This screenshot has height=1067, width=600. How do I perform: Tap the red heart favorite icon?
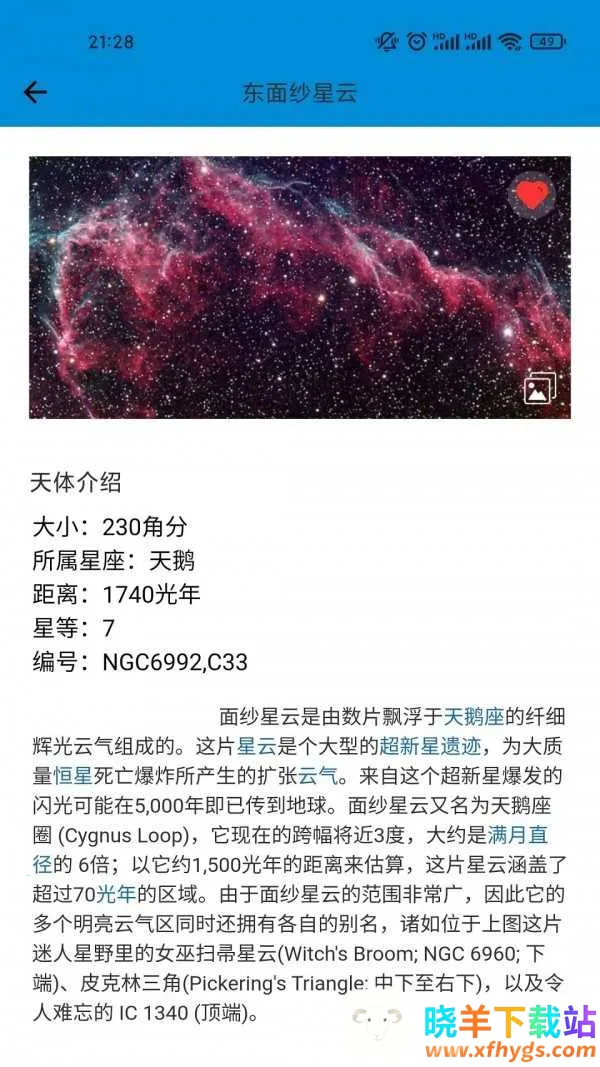pyautogui.click(x=532, y=195)
